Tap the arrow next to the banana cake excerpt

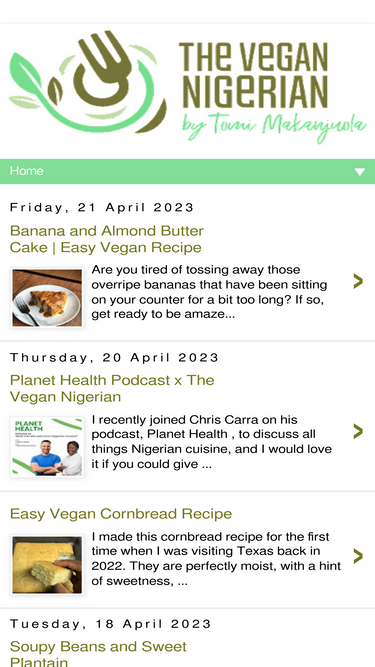[358, 281]
